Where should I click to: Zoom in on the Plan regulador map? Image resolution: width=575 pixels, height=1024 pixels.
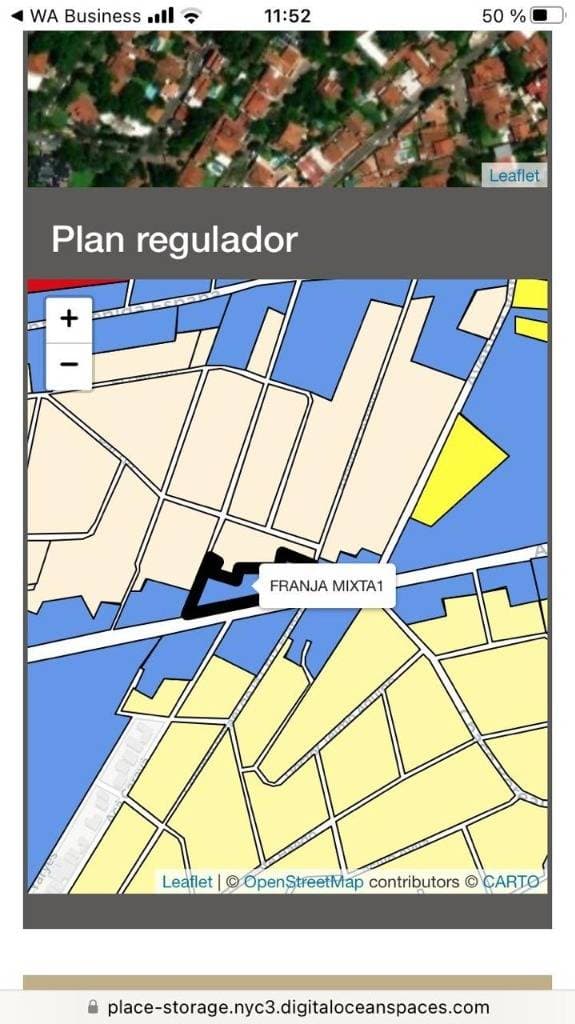coord(69,319)
